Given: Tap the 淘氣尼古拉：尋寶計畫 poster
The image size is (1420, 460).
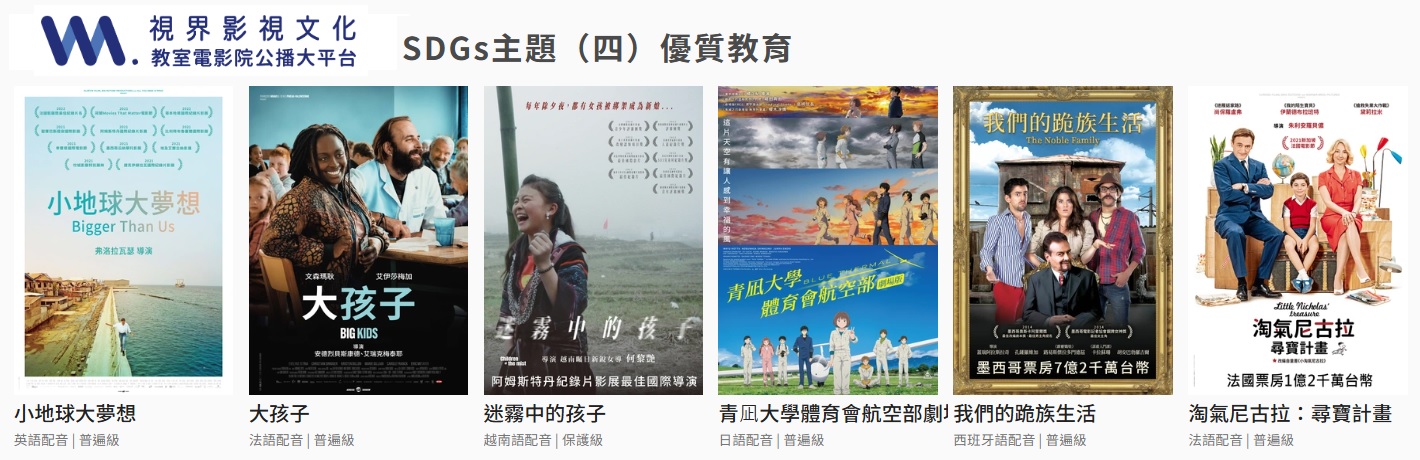Looking at the screenshot, I should (x=1298, y=240).
